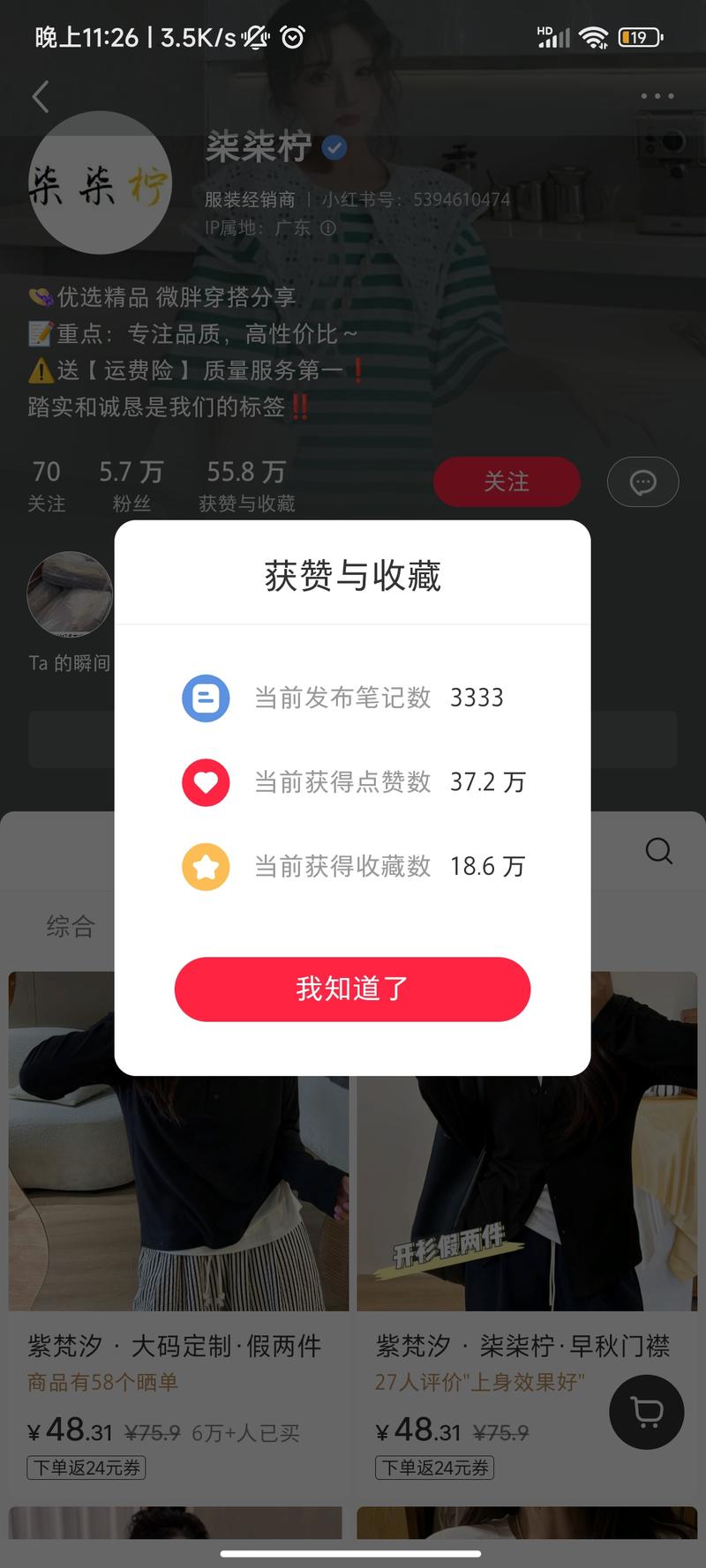Screen dimensions: 706x1568
Task: Tap the message chat bubble icon
Action: click(642, 482)
